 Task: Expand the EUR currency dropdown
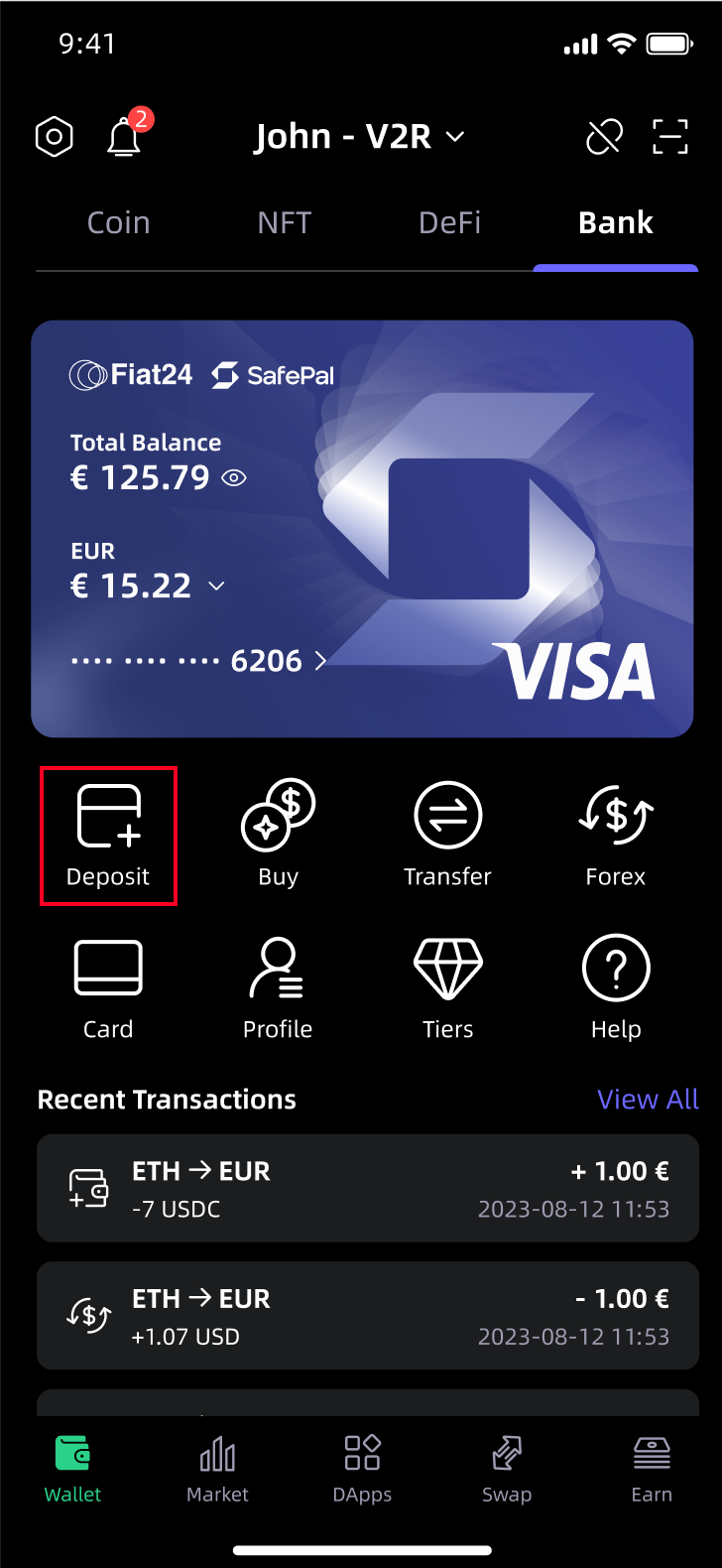pos(216,587)
